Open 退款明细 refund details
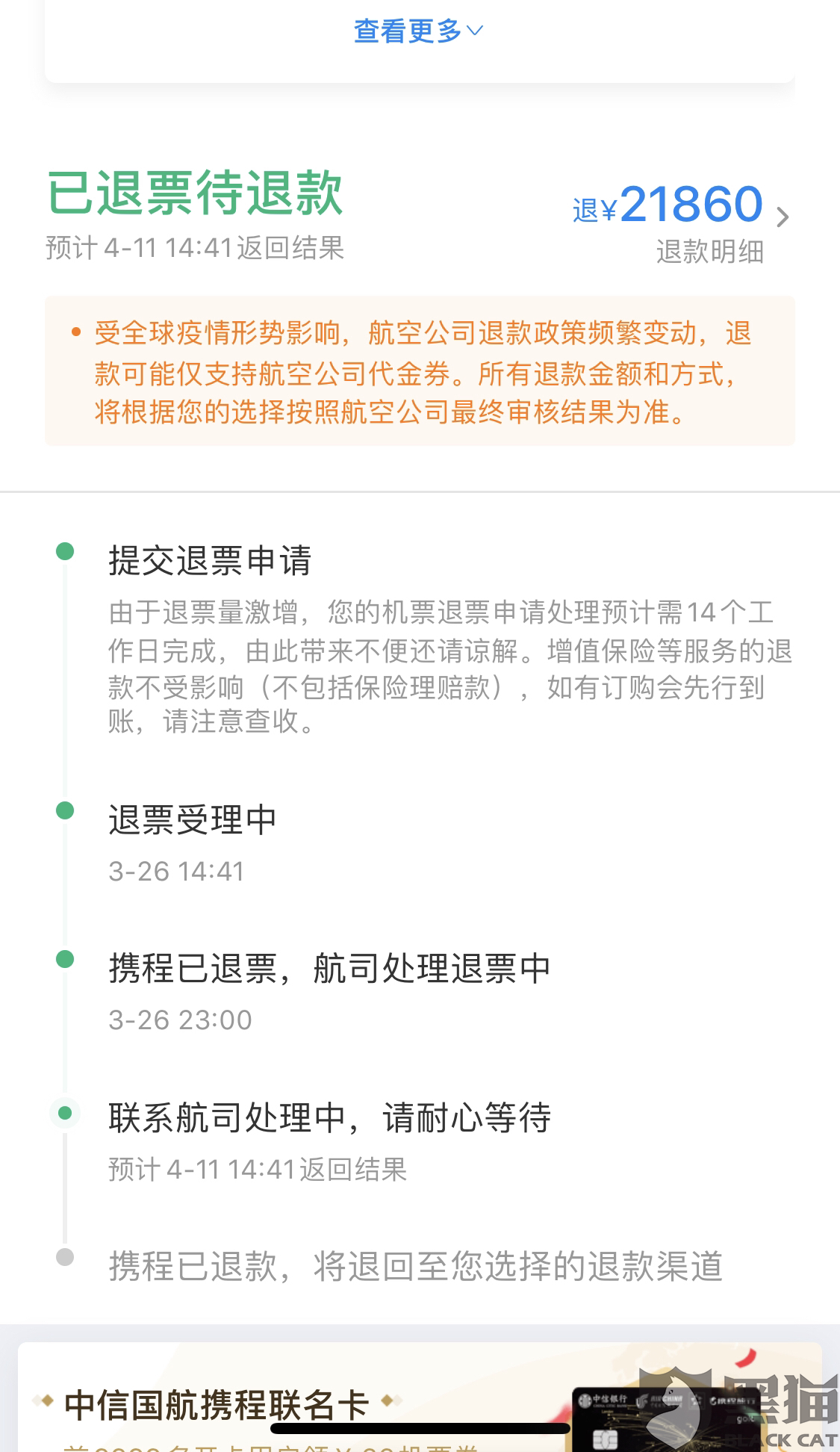This screenshot has height=1452, width=840. tap(709, 252)
